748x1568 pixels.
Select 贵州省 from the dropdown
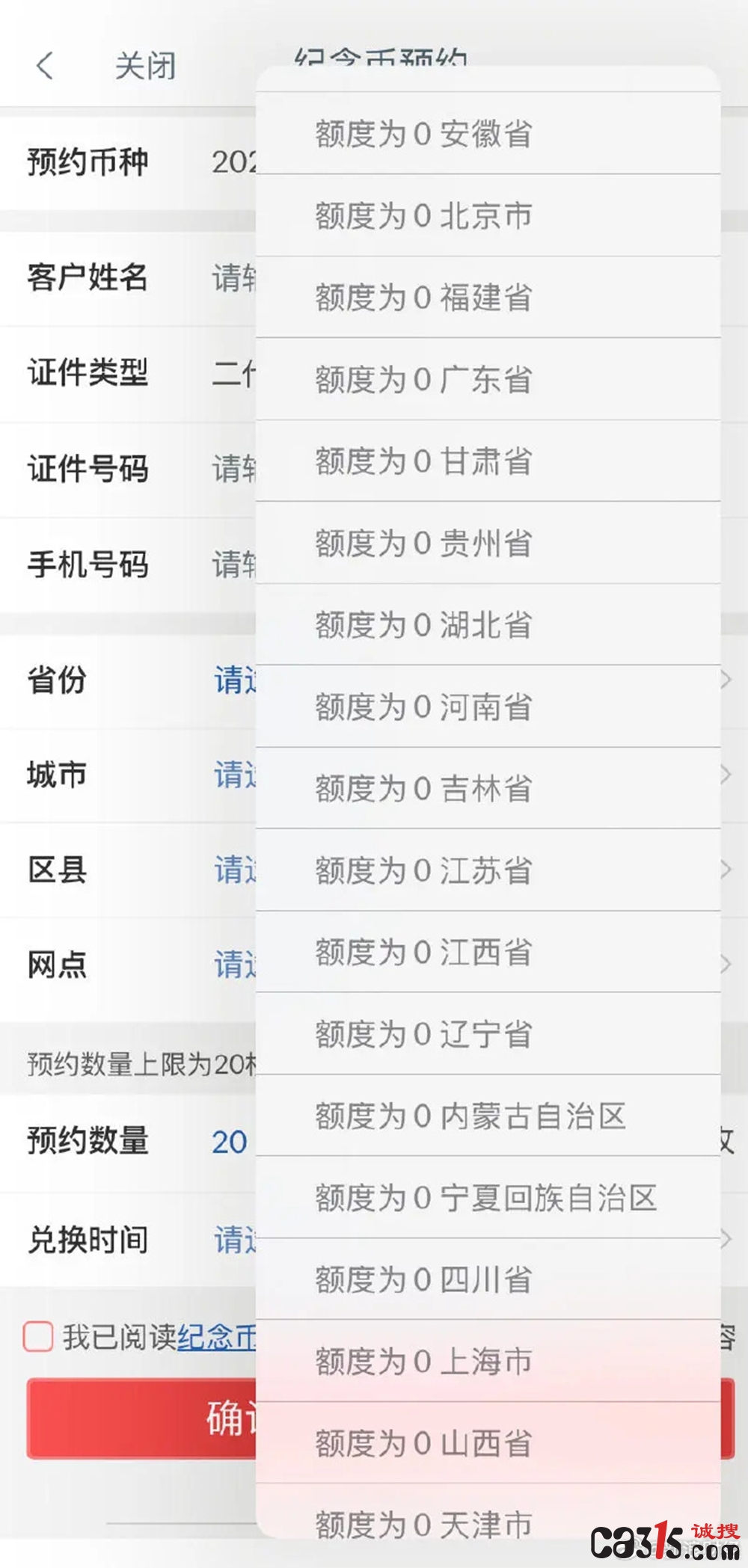pos(488,542)
